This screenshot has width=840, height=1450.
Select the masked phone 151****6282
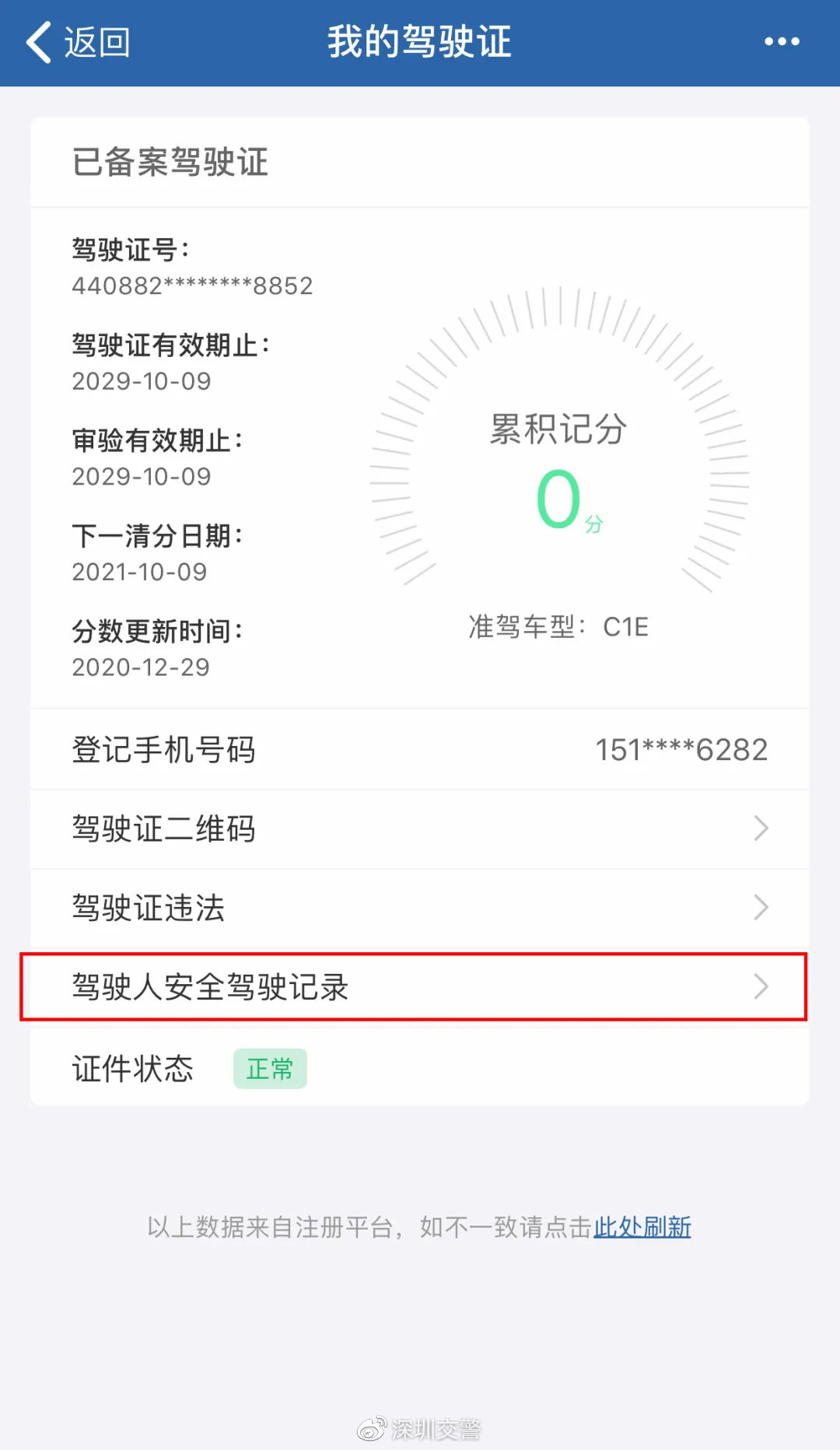(681, 749)
